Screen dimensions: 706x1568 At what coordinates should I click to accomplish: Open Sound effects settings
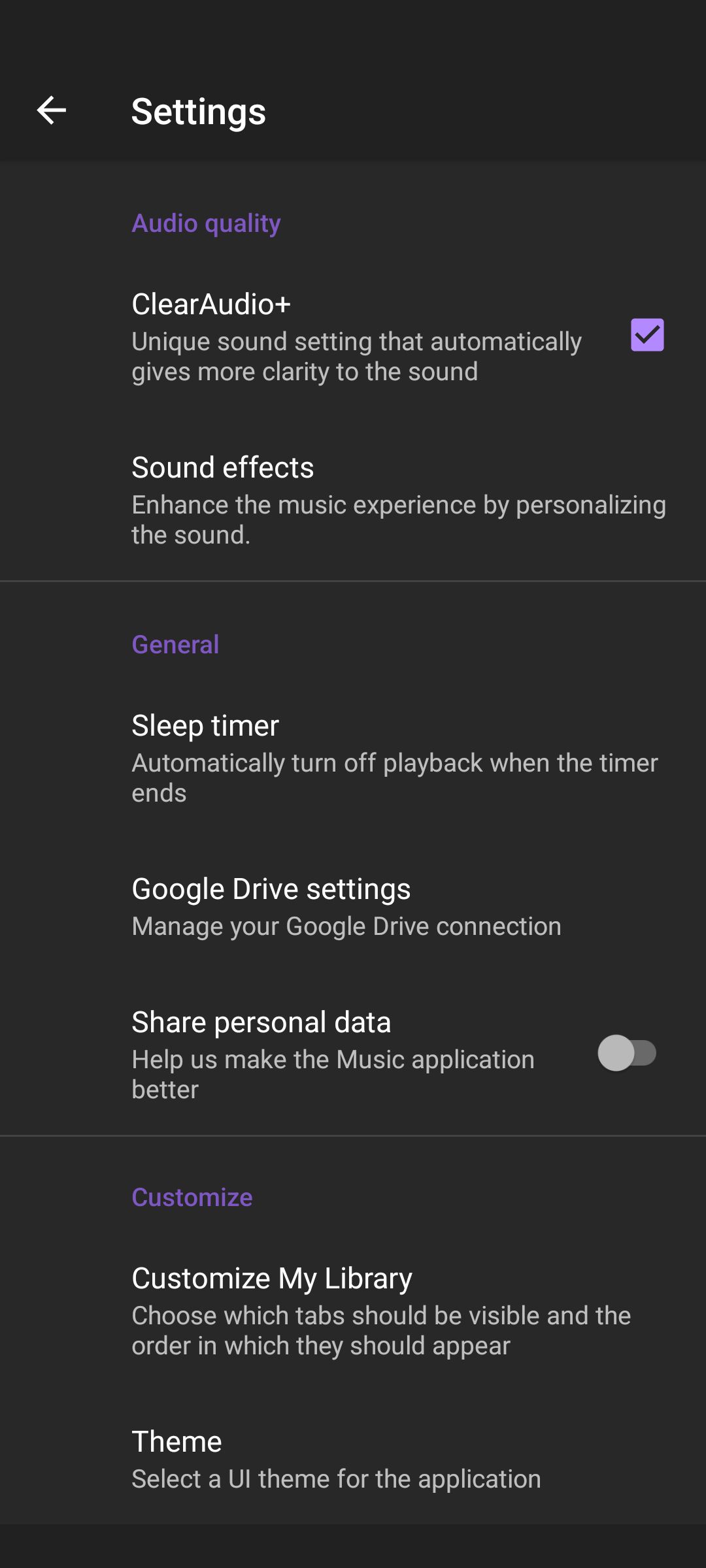[353, 499]
